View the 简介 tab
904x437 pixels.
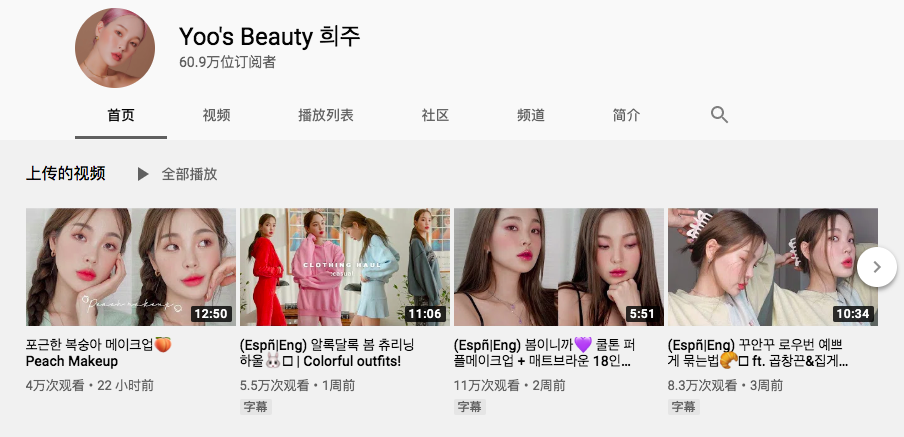pyautogui.click(x=626, y=115)
